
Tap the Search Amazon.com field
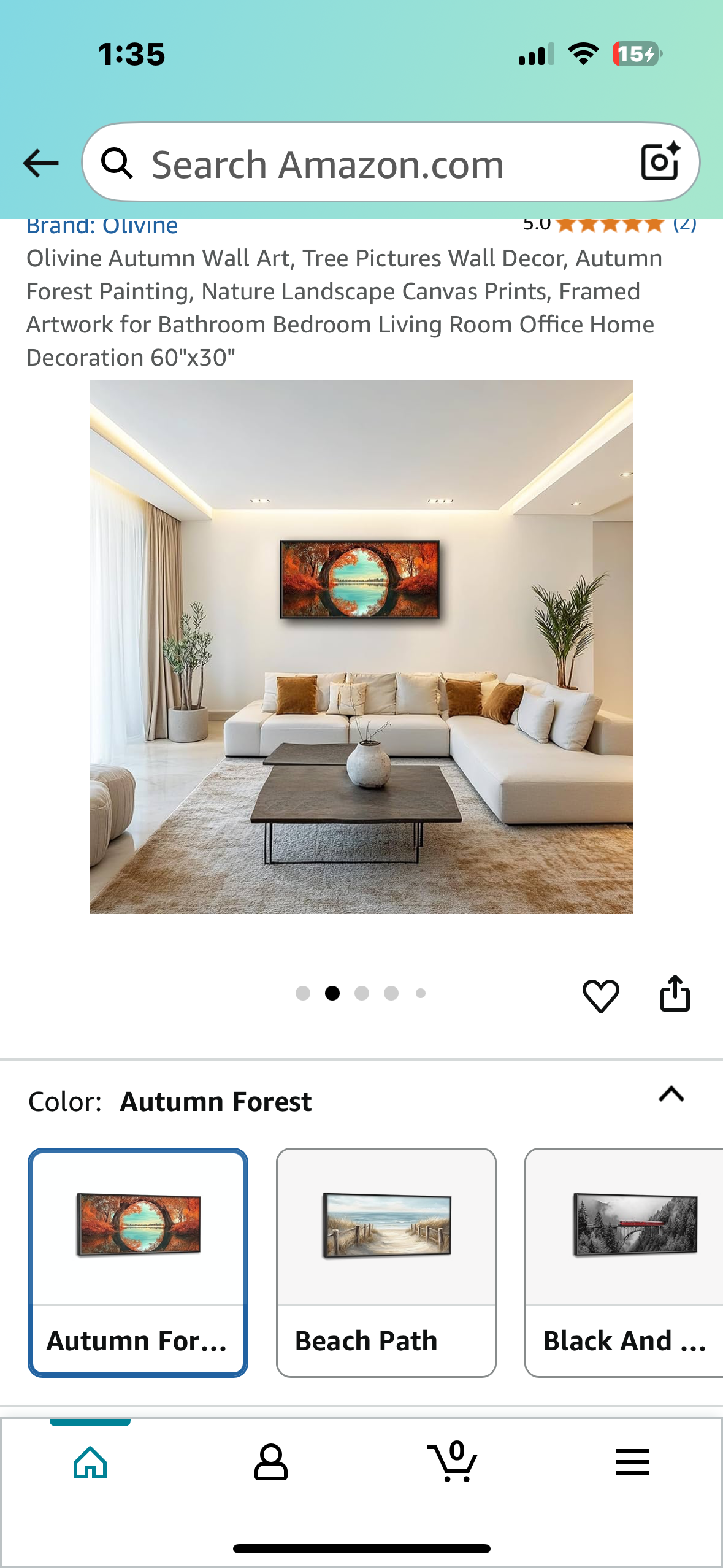pos(368,164)
